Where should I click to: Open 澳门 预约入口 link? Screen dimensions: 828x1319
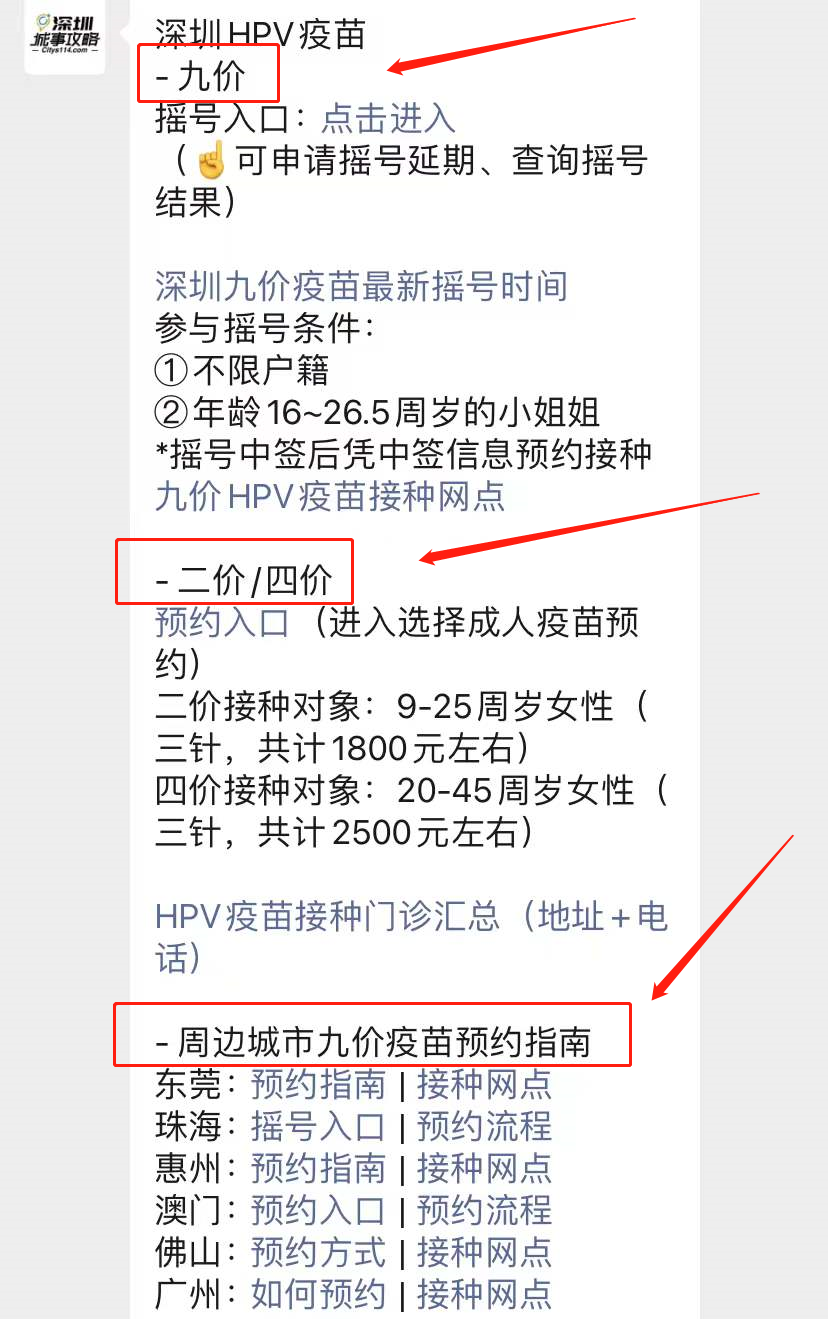pyautogui.click(x=318, y=1211)
